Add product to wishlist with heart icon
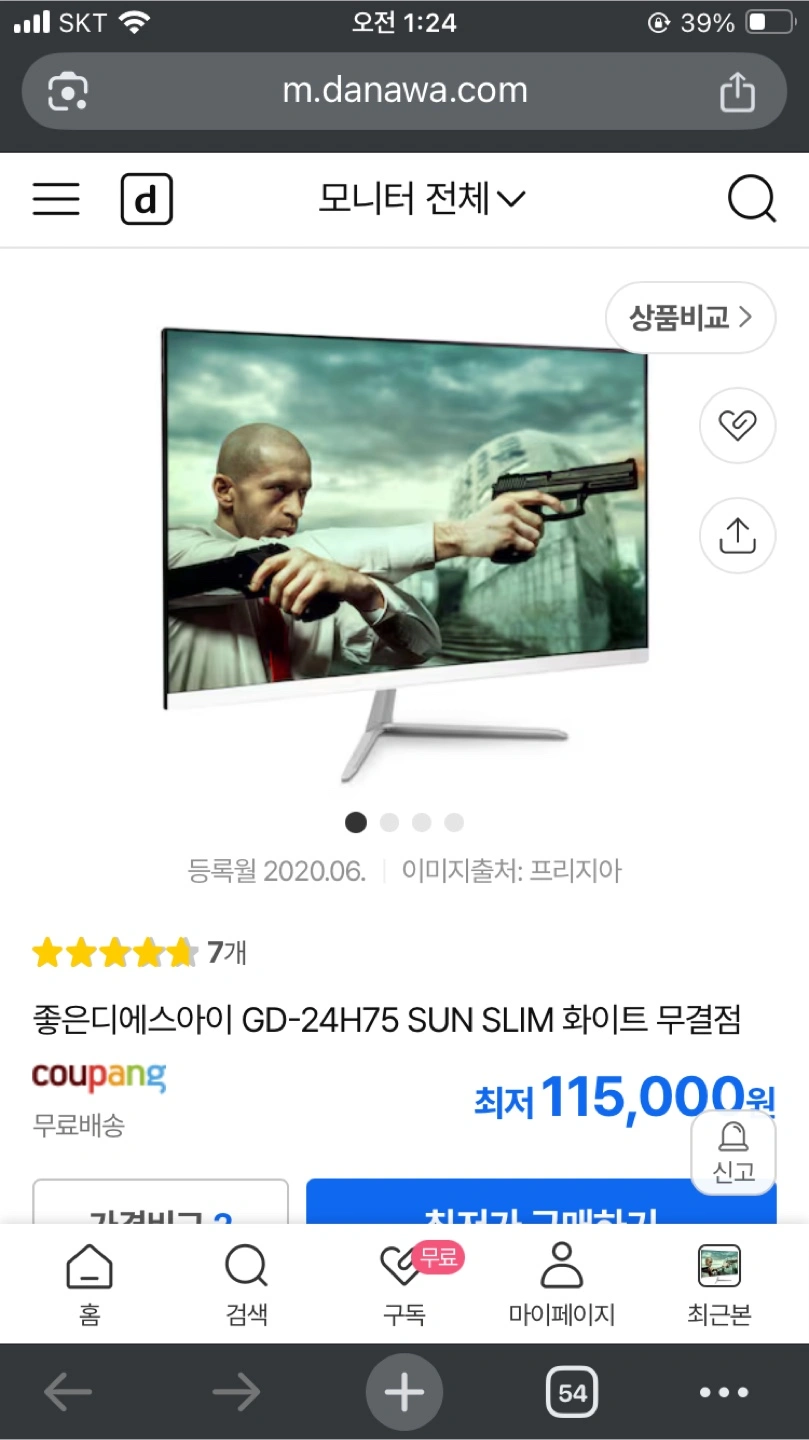The width and height of the screenshot is (809, 1440). coord(738,425)
